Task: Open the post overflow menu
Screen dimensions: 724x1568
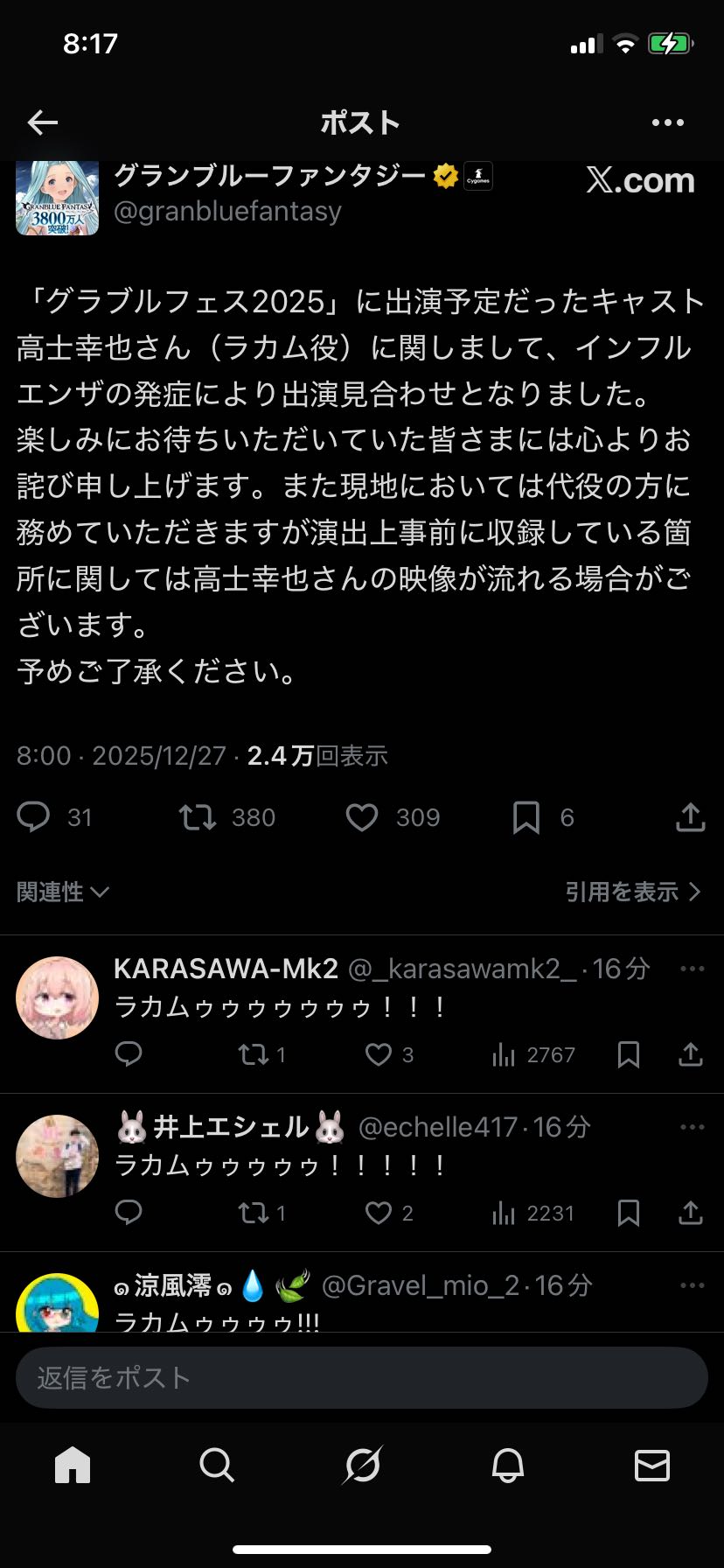Action: 667,122
